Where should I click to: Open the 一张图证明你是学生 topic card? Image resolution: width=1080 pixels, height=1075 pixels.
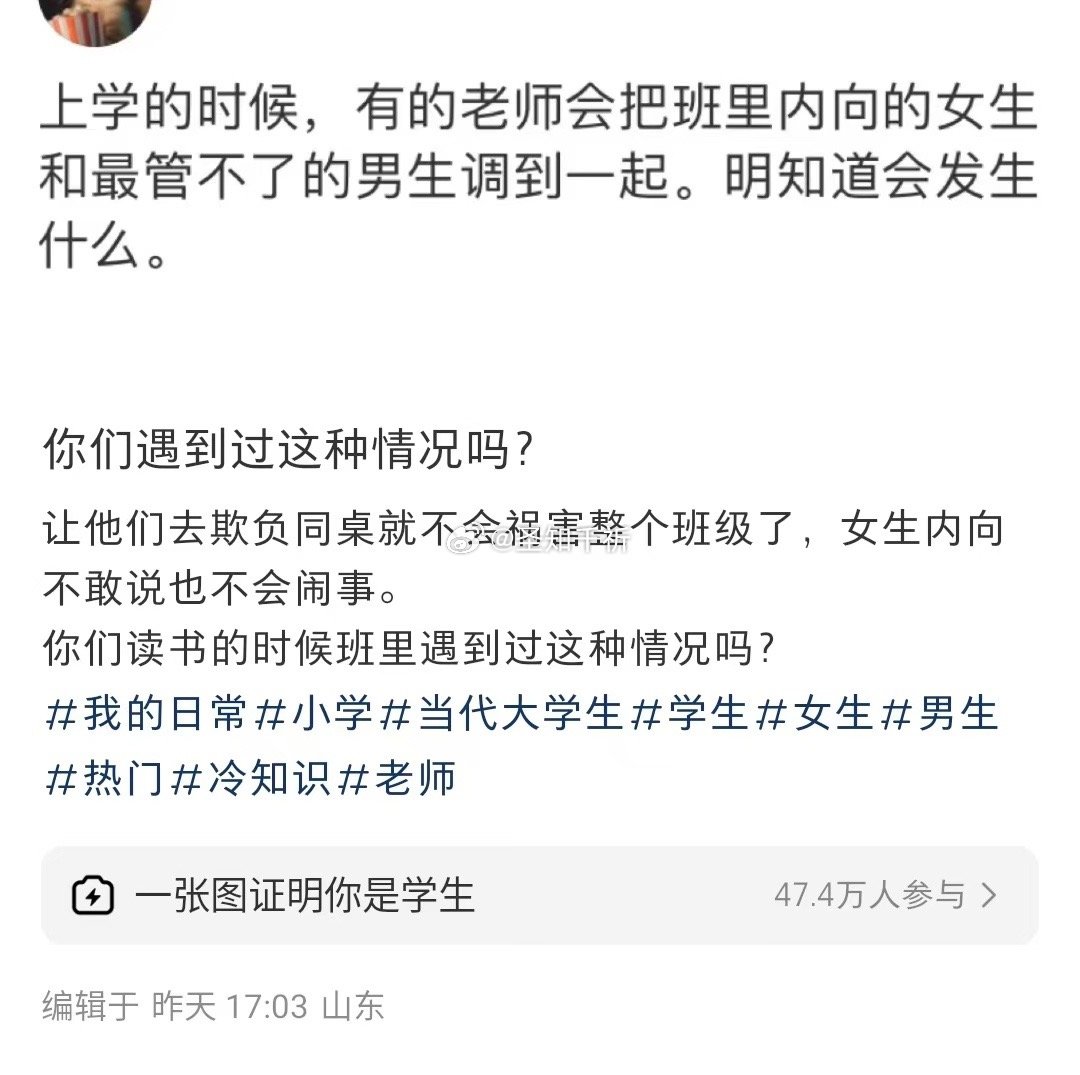pyautogui.click(x=539, y=895)
